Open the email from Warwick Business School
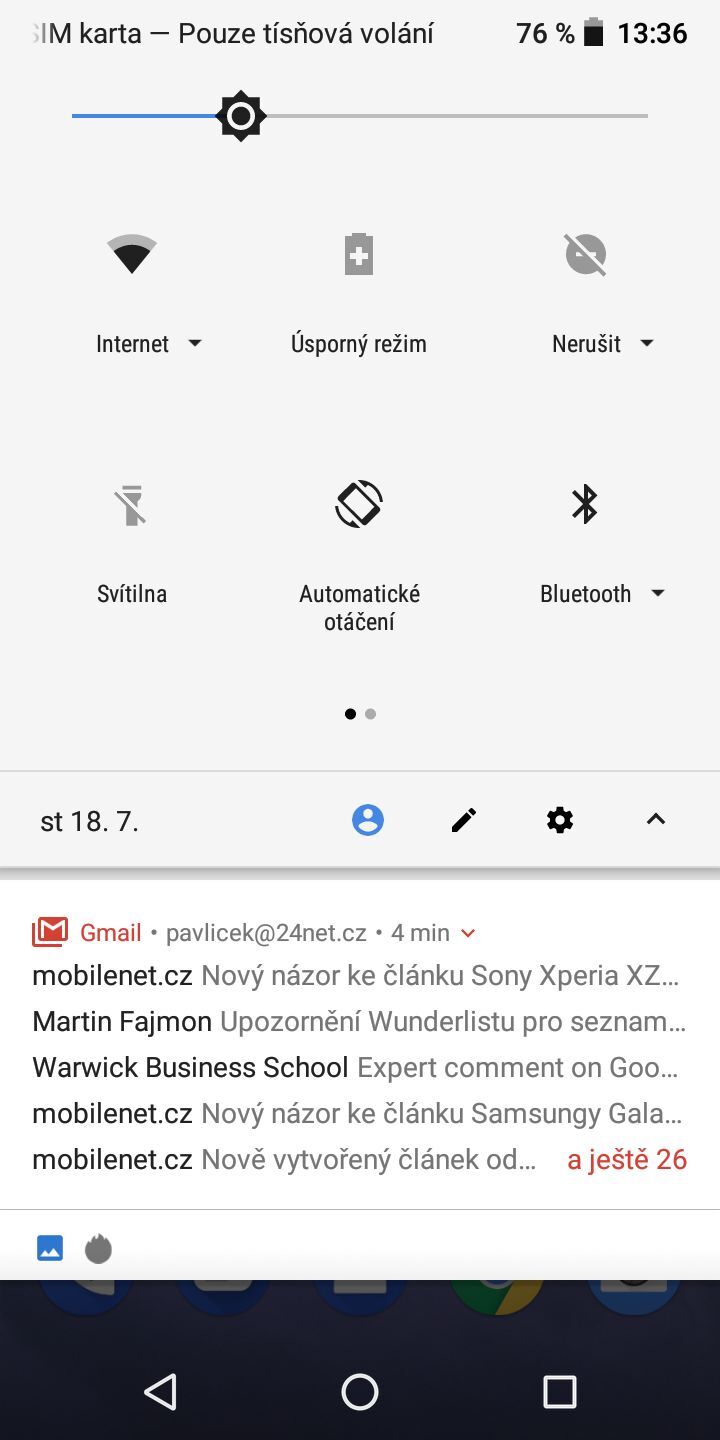The width and height of the screenshot is (720, 1440). point(300,1066)
